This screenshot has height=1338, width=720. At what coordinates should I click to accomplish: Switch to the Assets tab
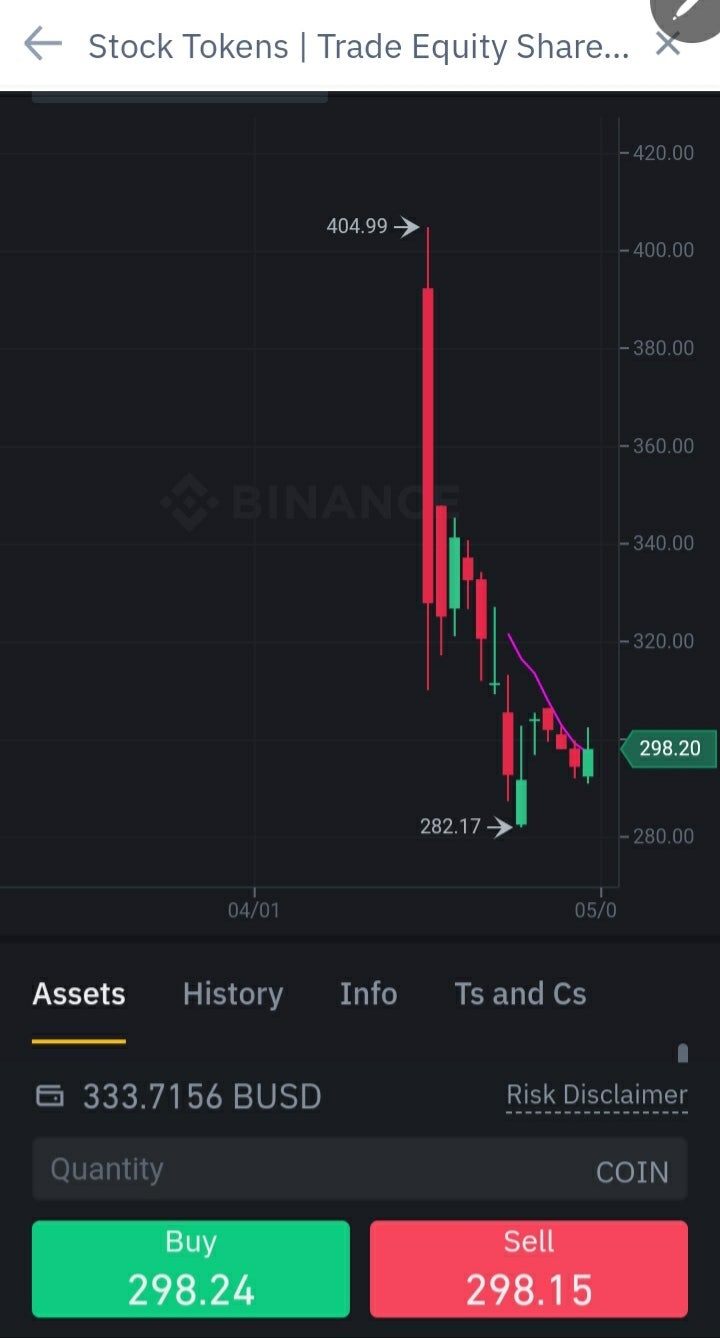point(79,994)
